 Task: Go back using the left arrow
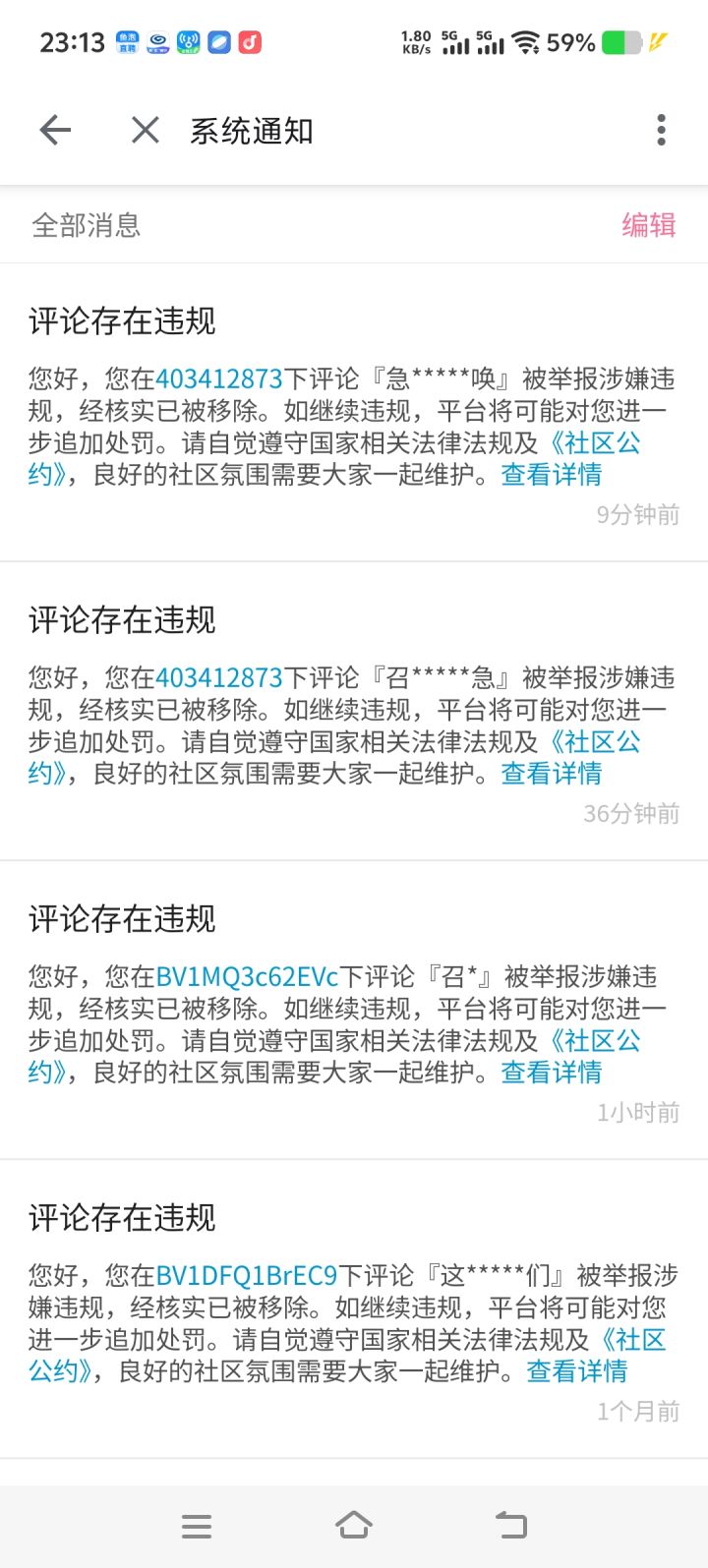pos(55,130)
